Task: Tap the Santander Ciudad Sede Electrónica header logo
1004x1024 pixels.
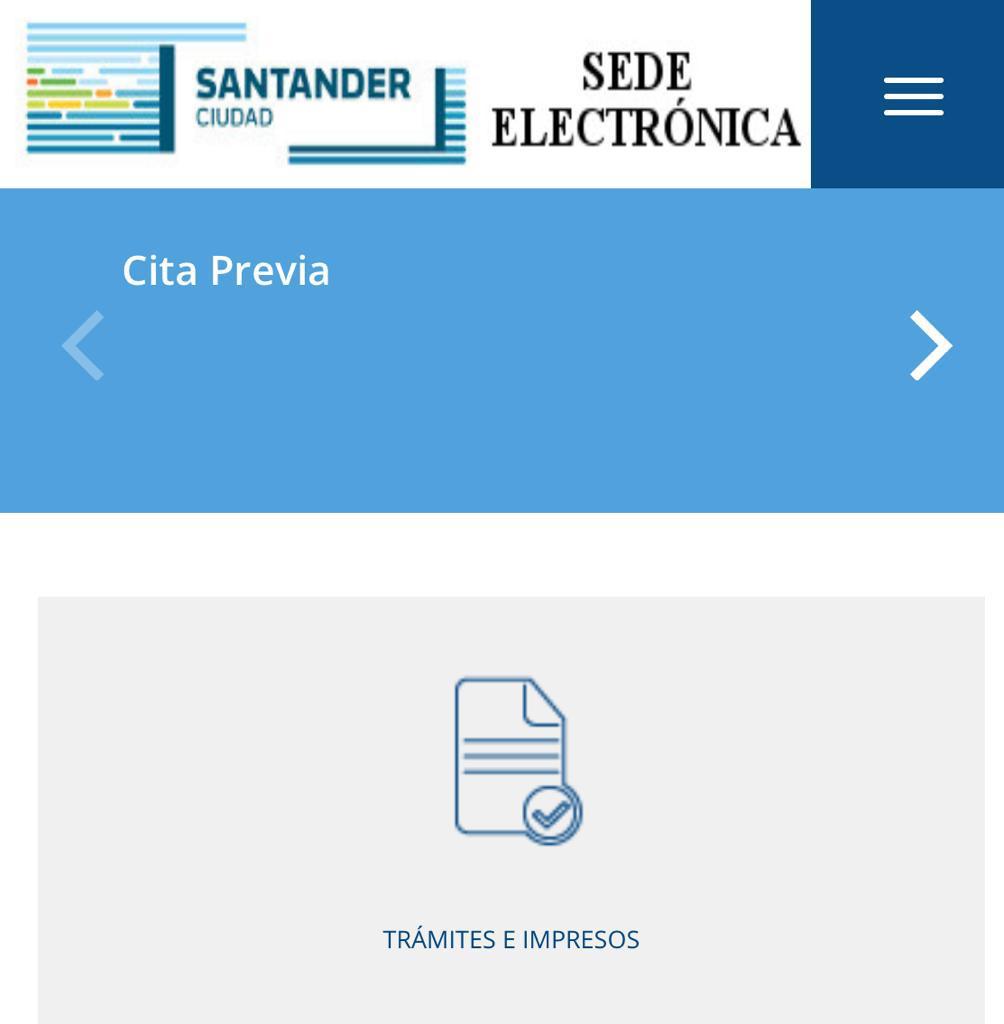Action: point(412,96)
